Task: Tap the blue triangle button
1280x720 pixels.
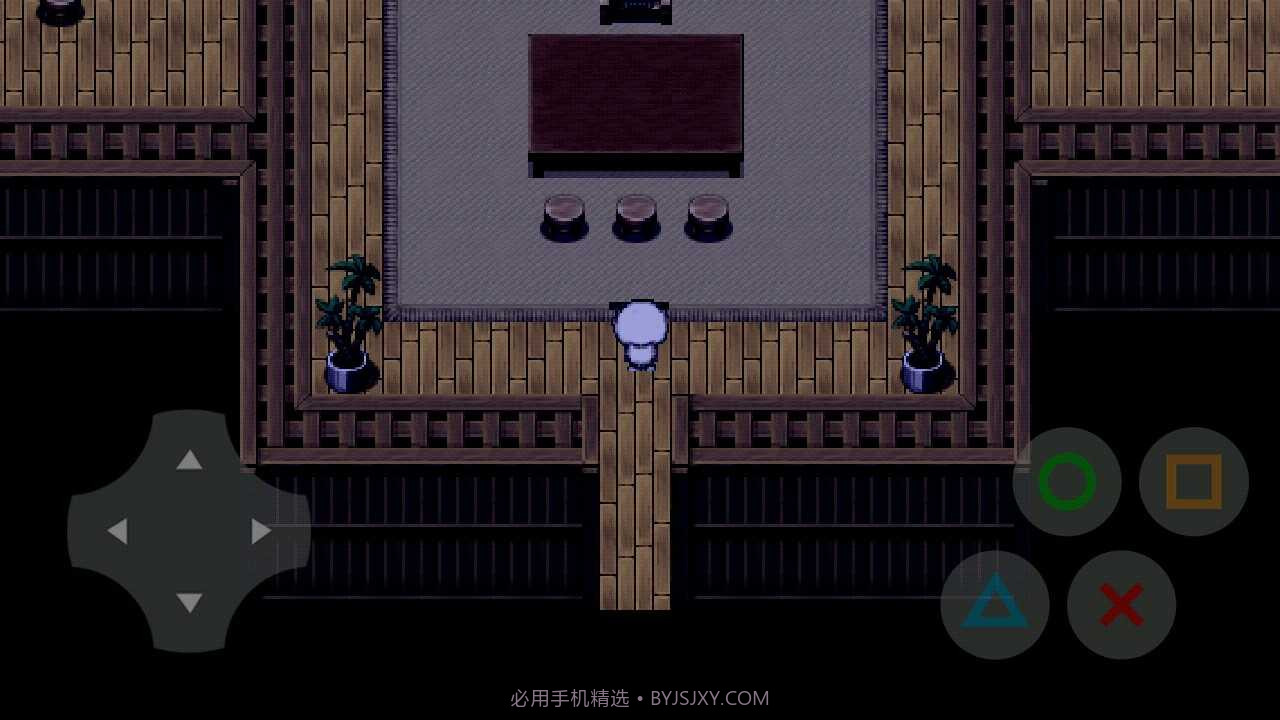Action: click(995, 605)
